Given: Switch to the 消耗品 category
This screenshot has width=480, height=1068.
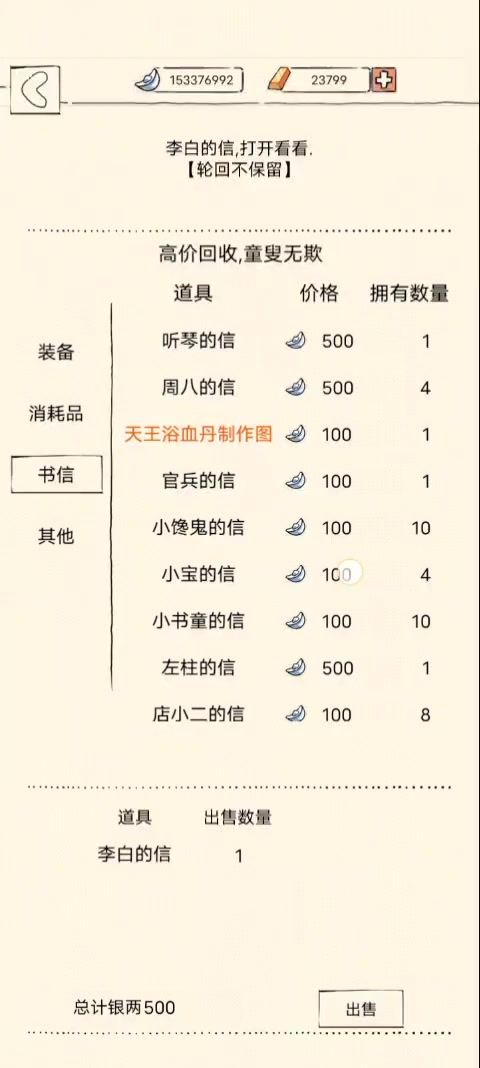Looking at the screenshot, I should (56, 413).
